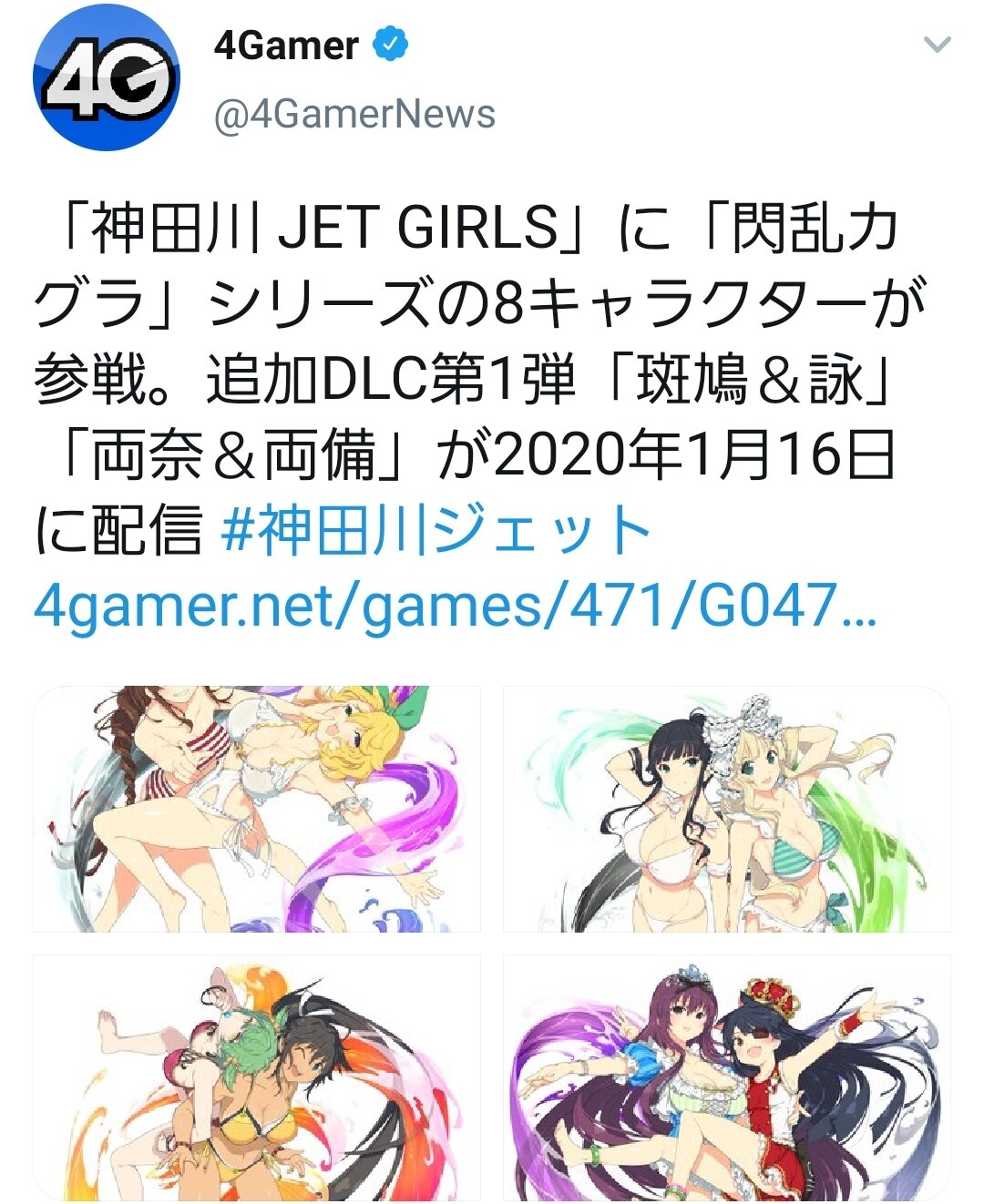
Task: Open the @4GamerNews account name
Action: (x=354, y=115)
